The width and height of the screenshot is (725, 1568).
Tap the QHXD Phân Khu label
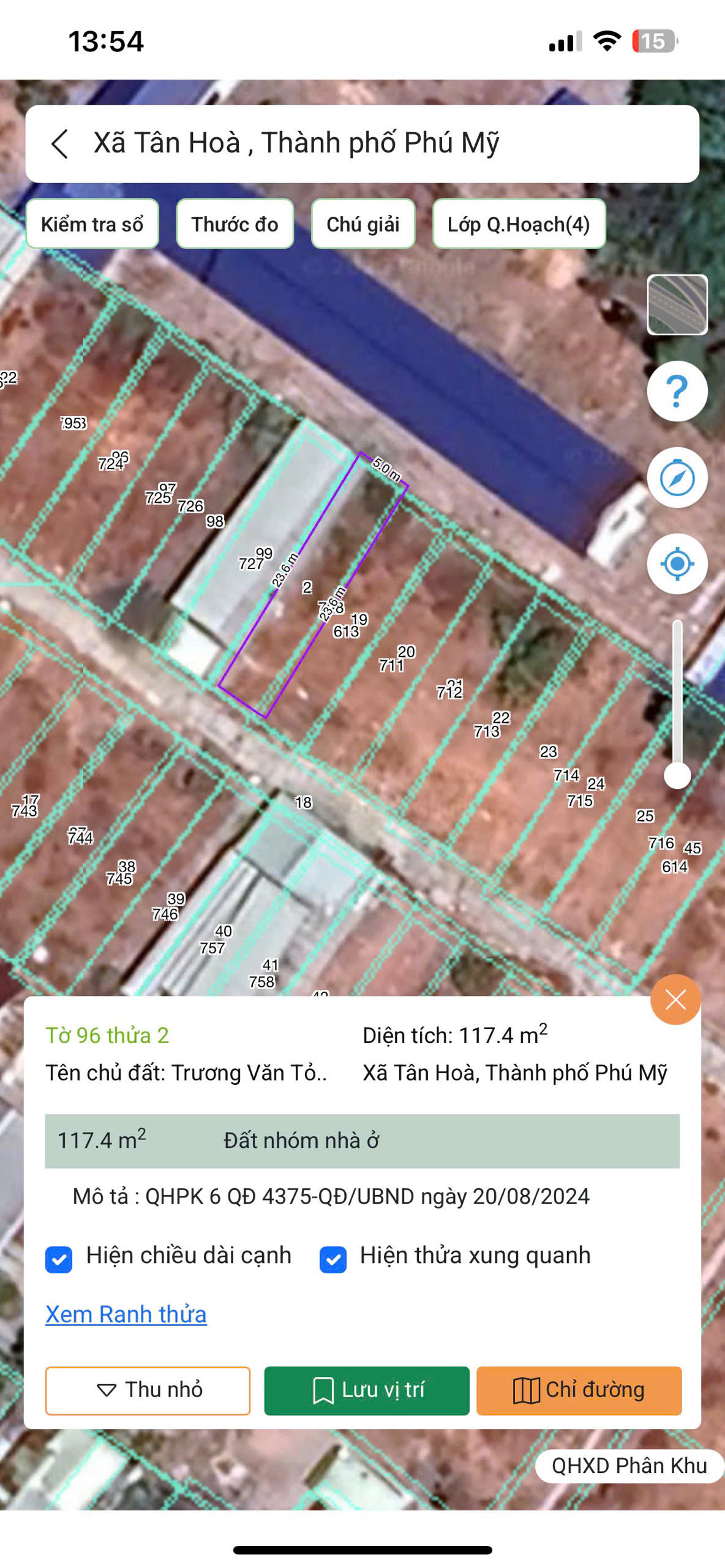[629, 1466]
